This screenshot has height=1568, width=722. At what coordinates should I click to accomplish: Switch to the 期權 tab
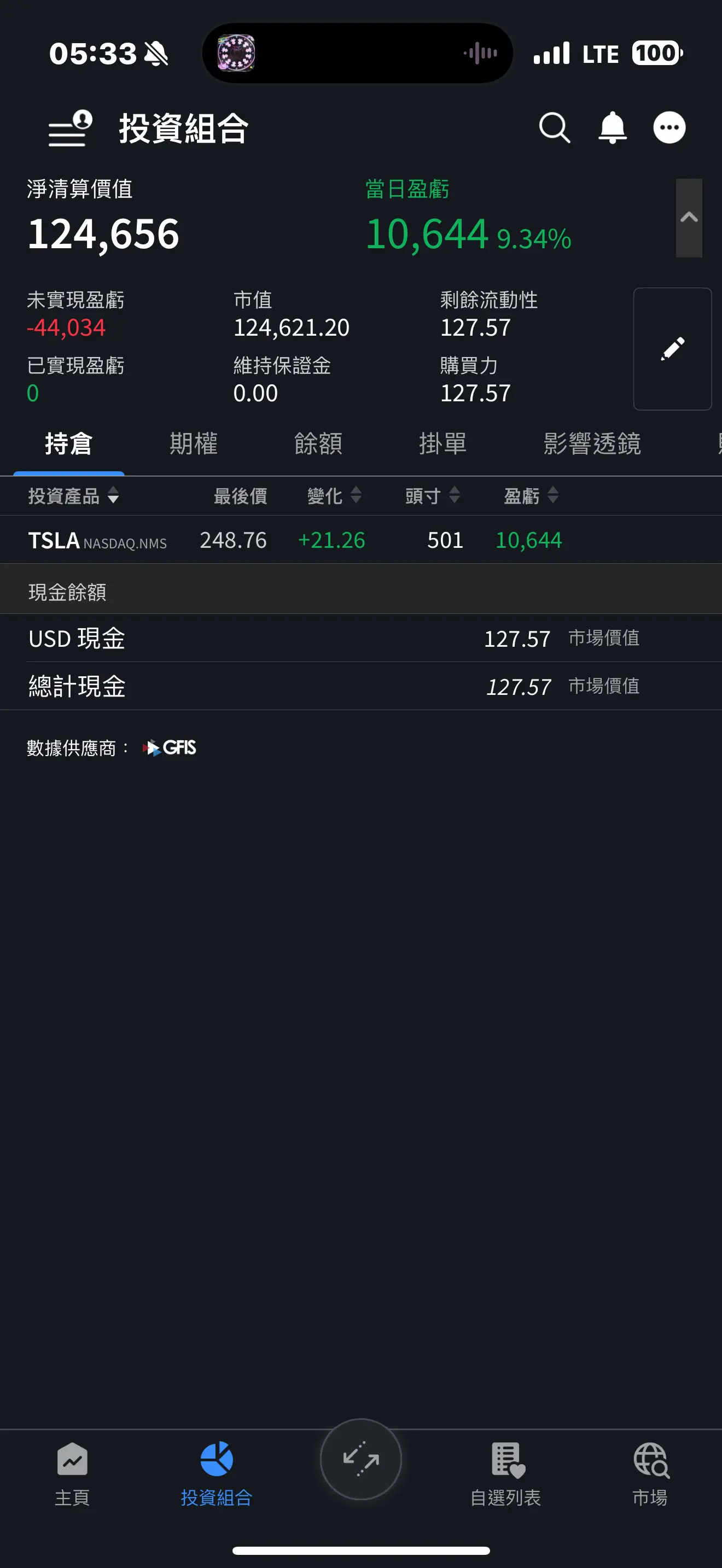(x=193, y=444)
